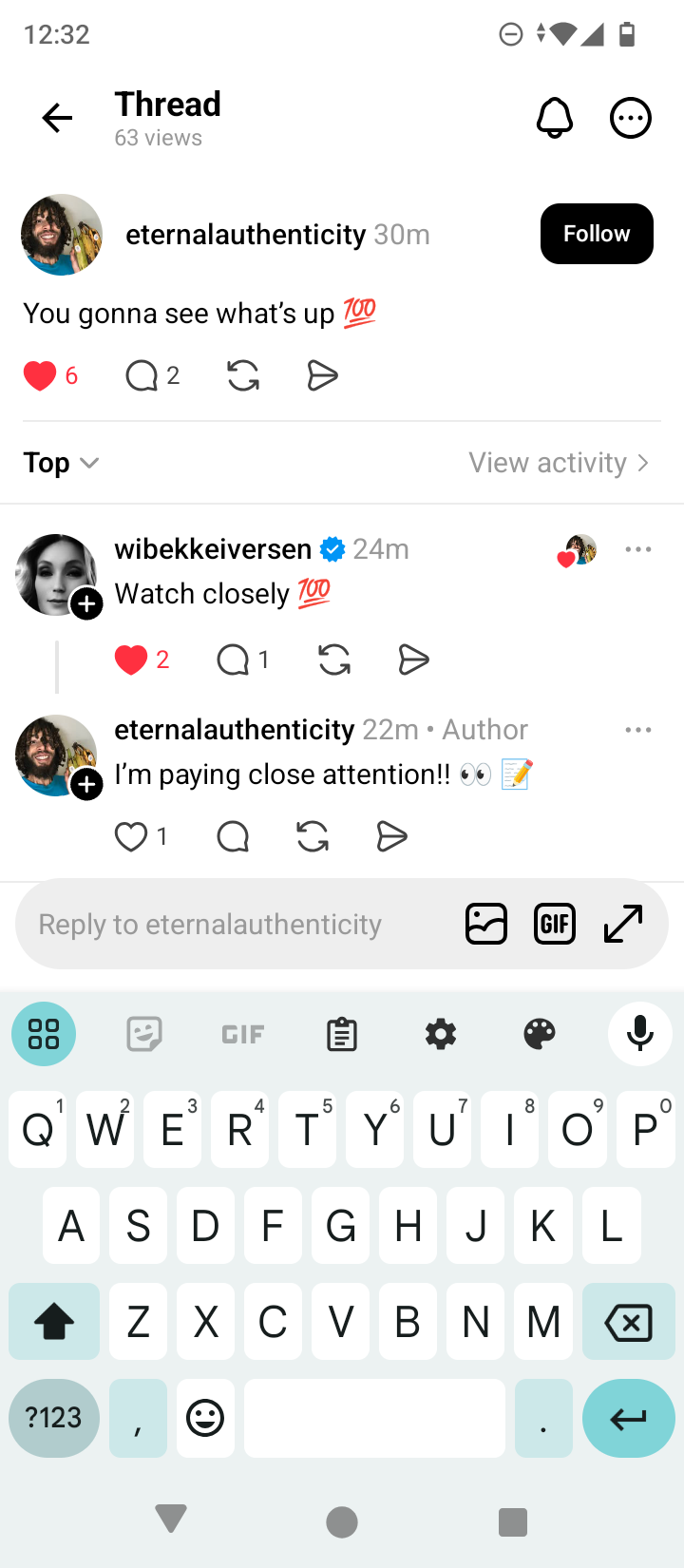Viewport: 684px width, 1568px height.
Task: Open more options for wibekkeiversen's reply
Action: pyautogui.click(x=638, y=549)
